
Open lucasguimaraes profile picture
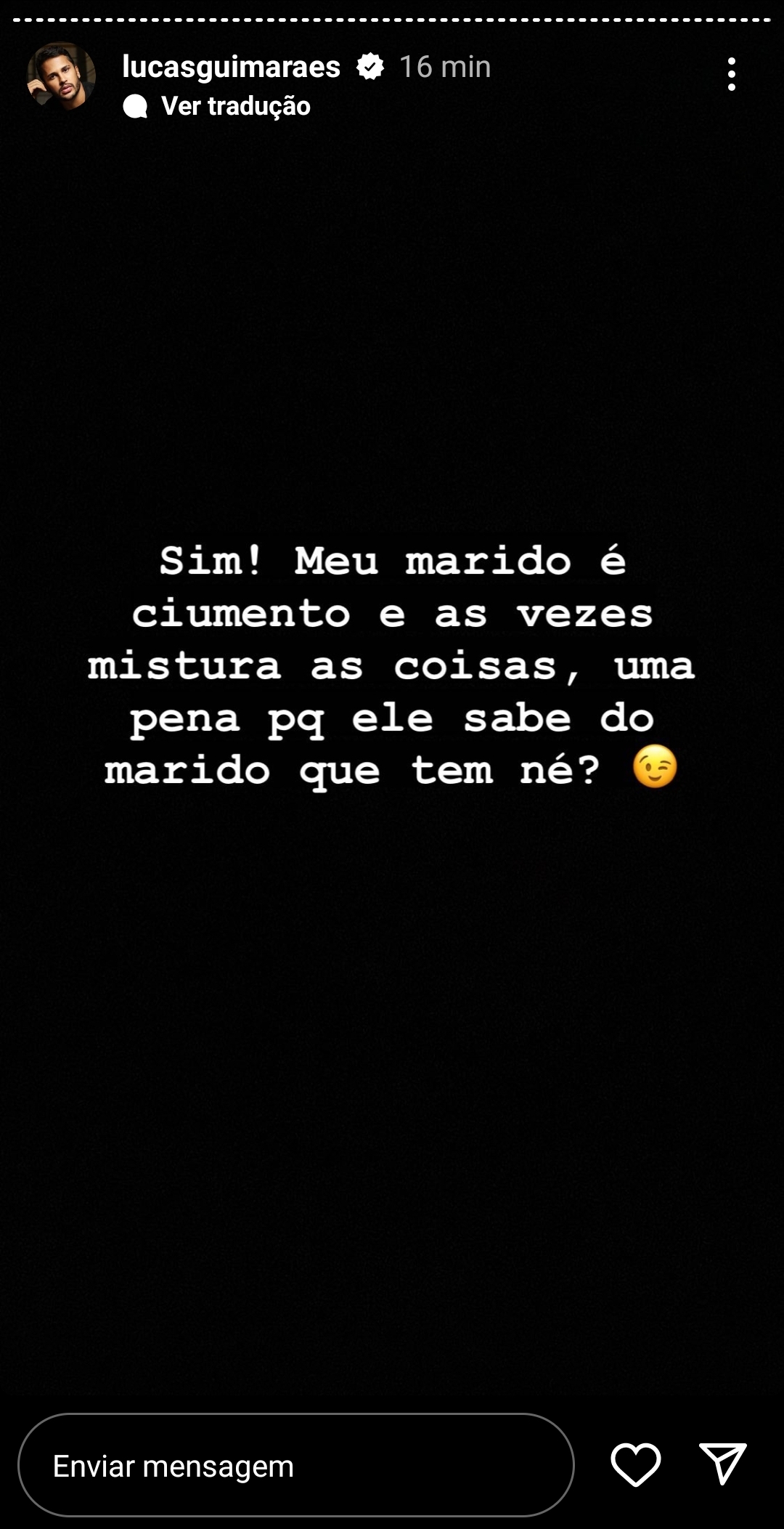click(62, 76)
